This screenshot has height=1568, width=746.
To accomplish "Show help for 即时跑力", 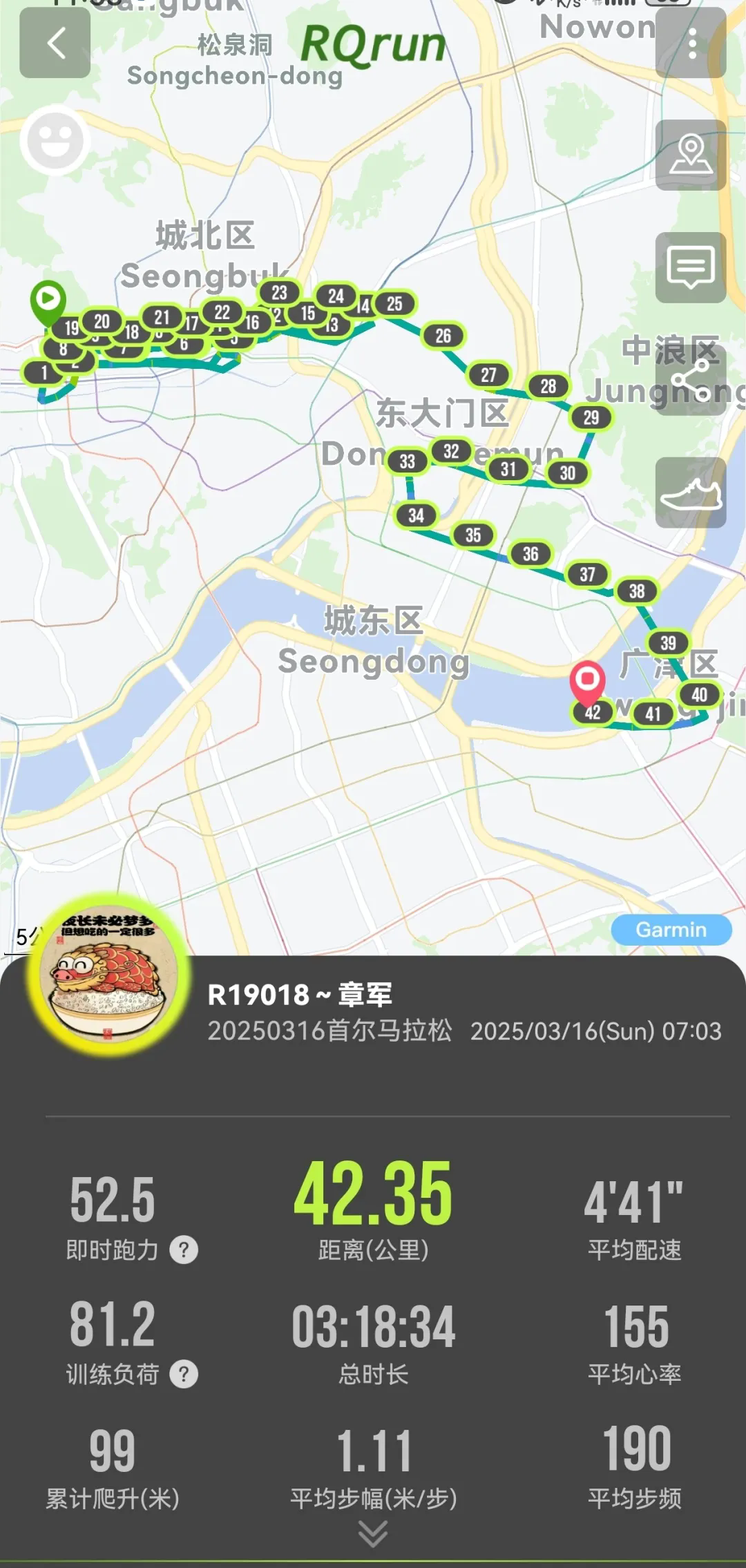I will 184,1250.
